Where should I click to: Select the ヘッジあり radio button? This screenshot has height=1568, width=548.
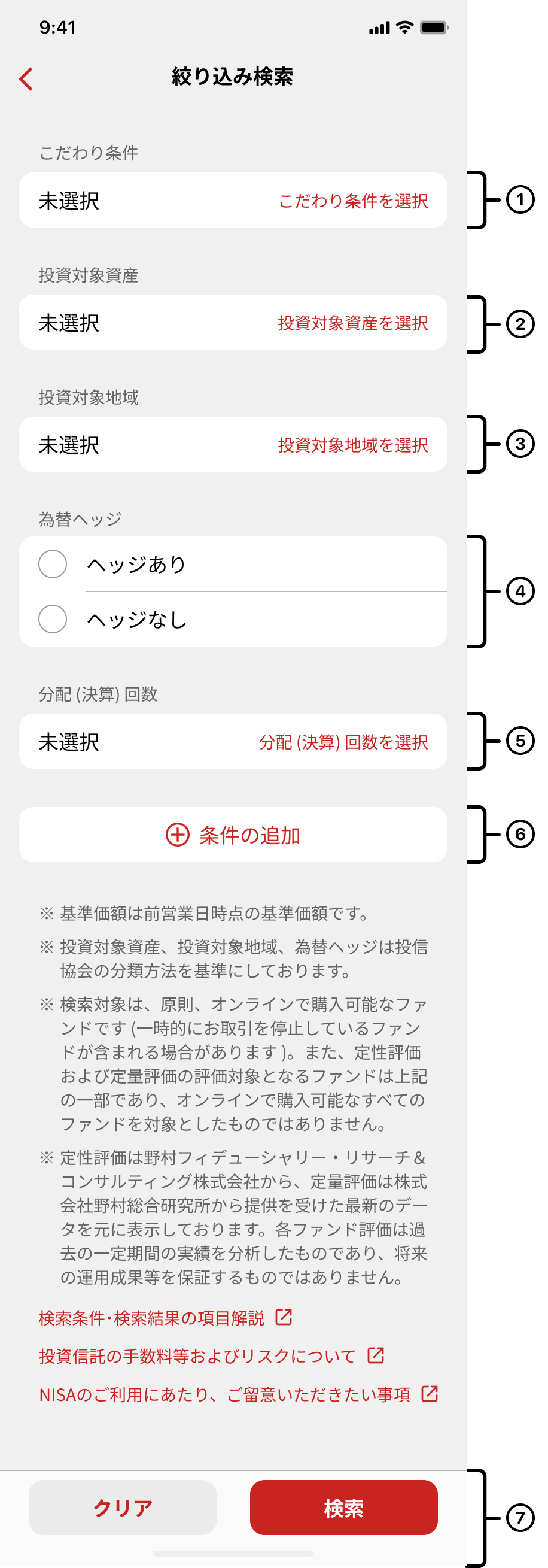(x=52, y=563)
